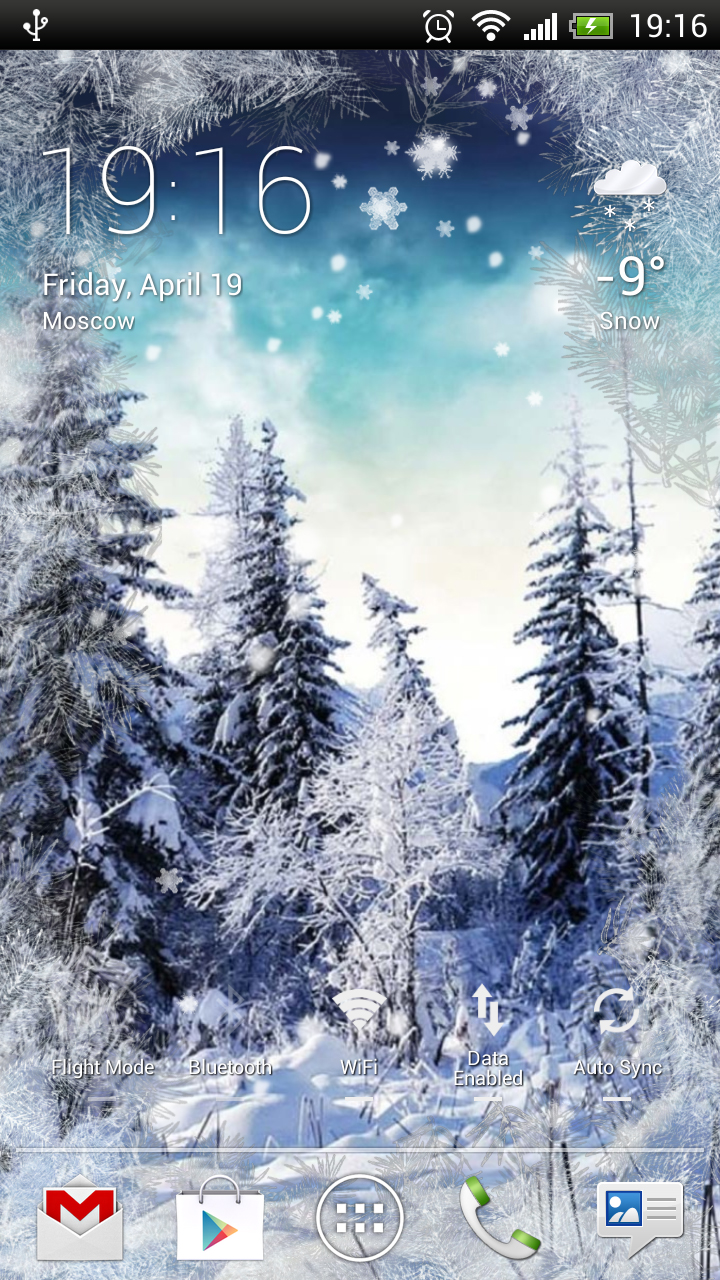The image size is (720, 1280).
Task: Open the Moscow snow weather widget
Action: tap(630, 250)
